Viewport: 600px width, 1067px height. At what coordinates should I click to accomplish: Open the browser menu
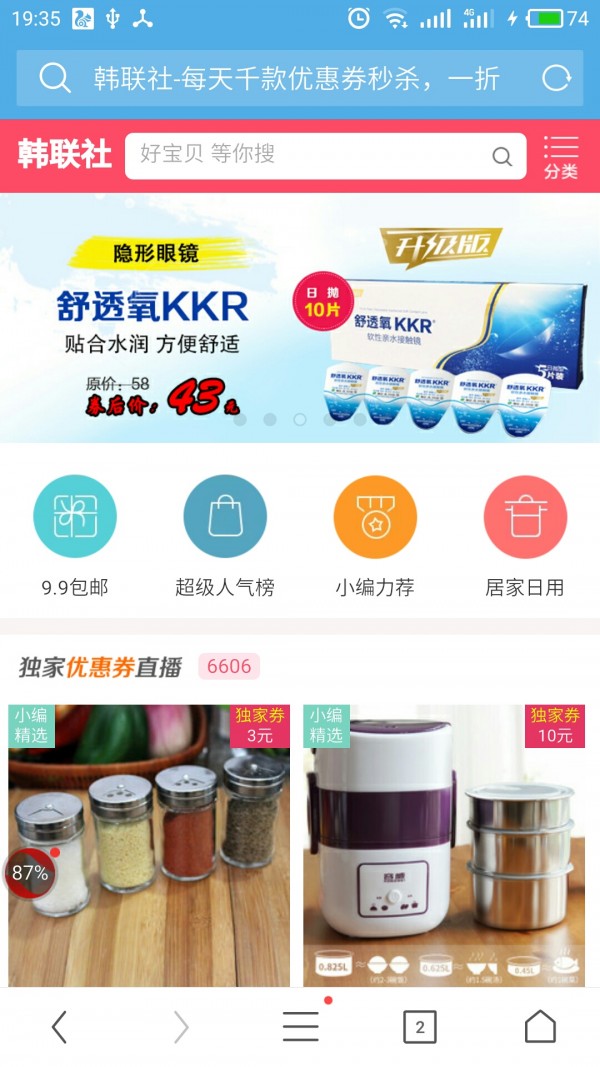(x=300, y=1026)
